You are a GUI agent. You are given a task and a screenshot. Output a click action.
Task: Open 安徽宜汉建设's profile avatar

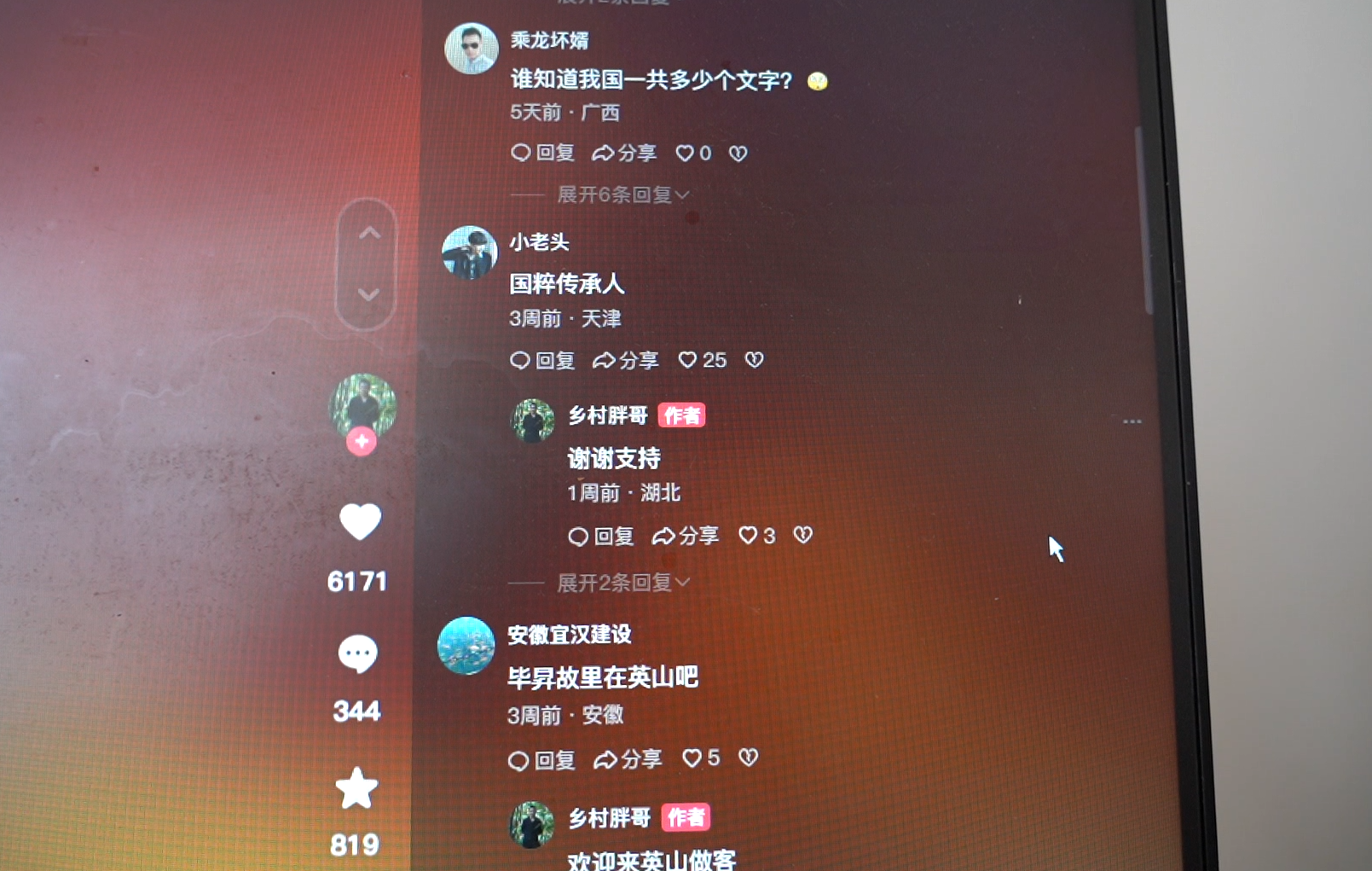[x=466, y=646]
